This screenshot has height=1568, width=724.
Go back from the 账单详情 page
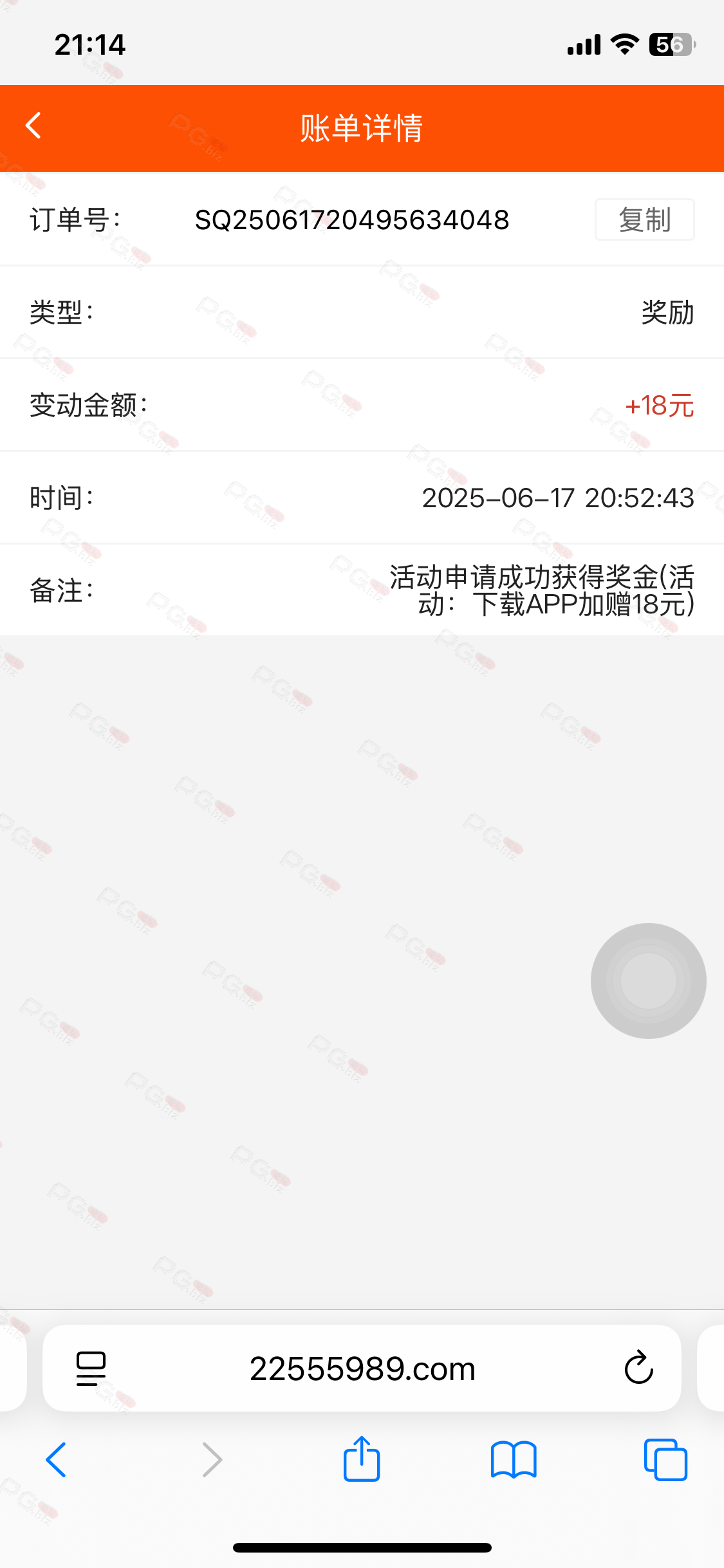[x=33, y=126]
